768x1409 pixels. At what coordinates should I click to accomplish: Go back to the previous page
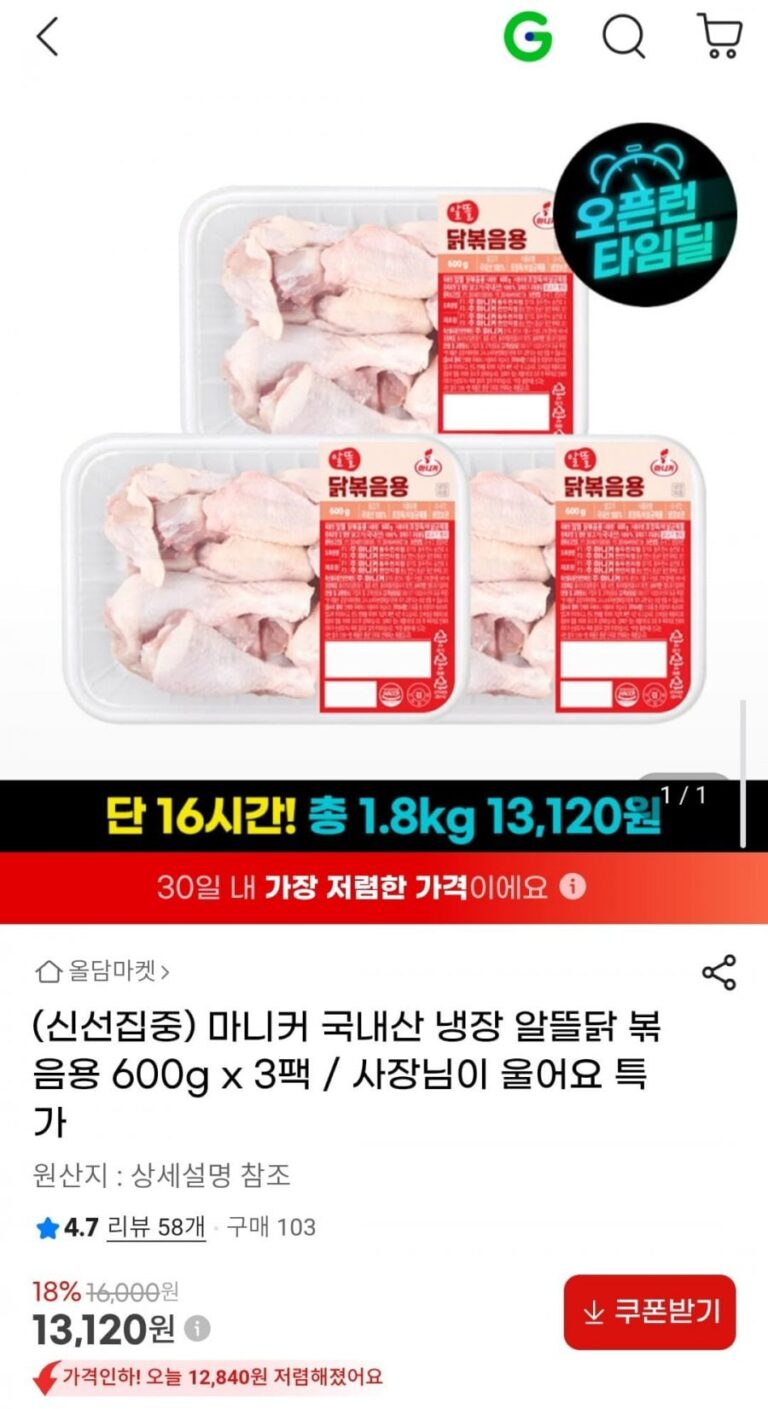(47, 38)
